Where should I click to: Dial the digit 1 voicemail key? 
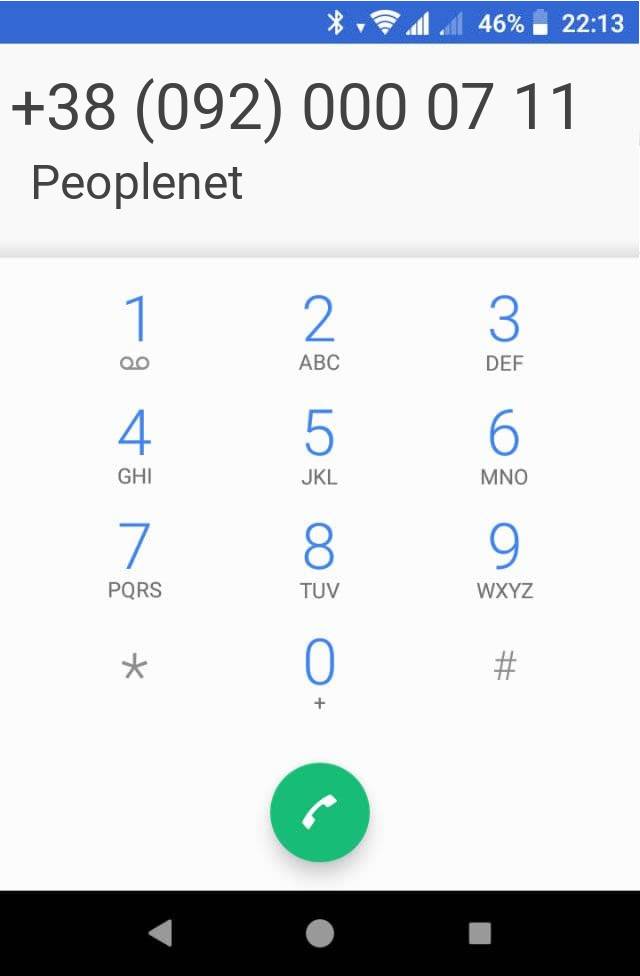coord(134,334)
